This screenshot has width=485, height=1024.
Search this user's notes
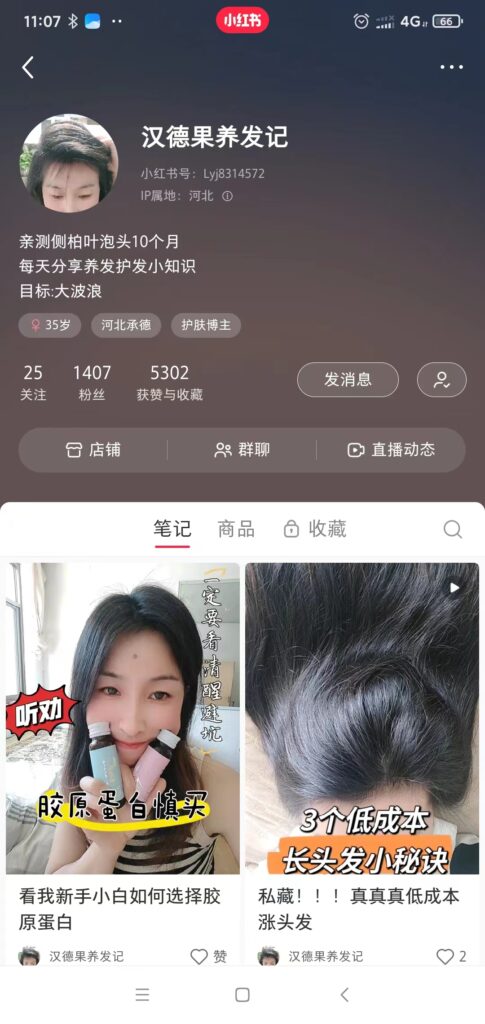point(452,529)
